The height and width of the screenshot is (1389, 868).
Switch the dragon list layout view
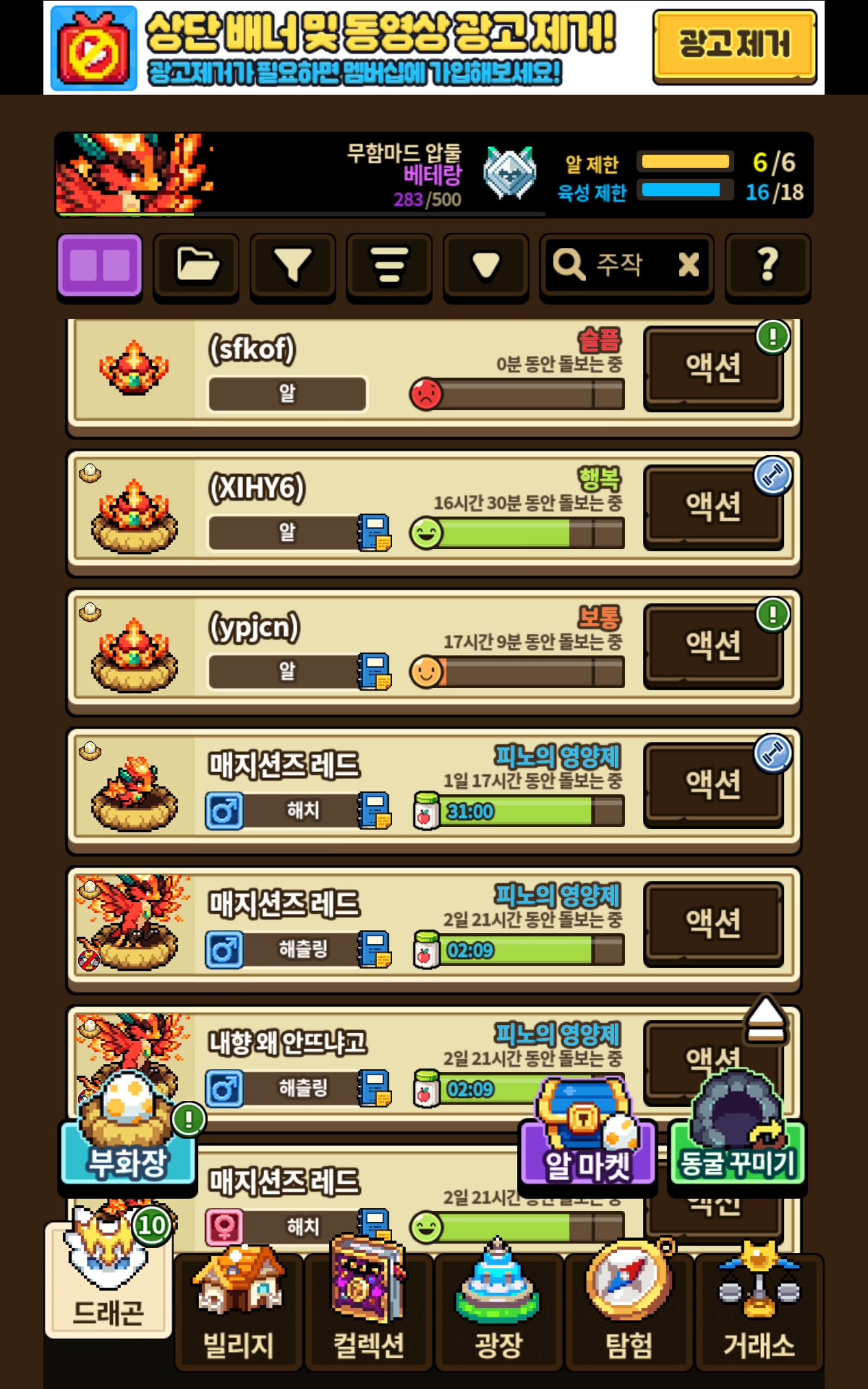click(99, 265)
